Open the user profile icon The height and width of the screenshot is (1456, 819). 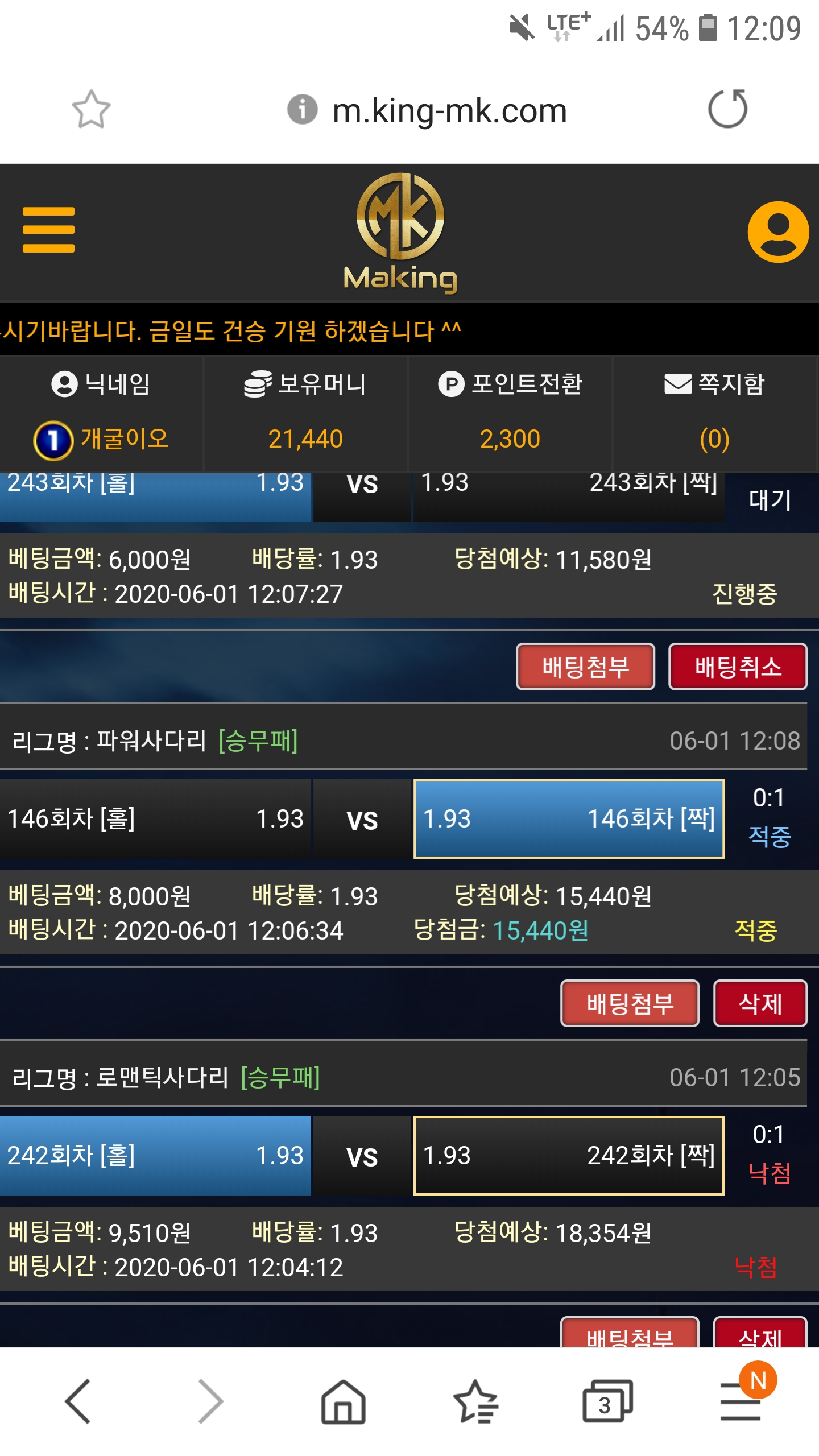(777, 231)
